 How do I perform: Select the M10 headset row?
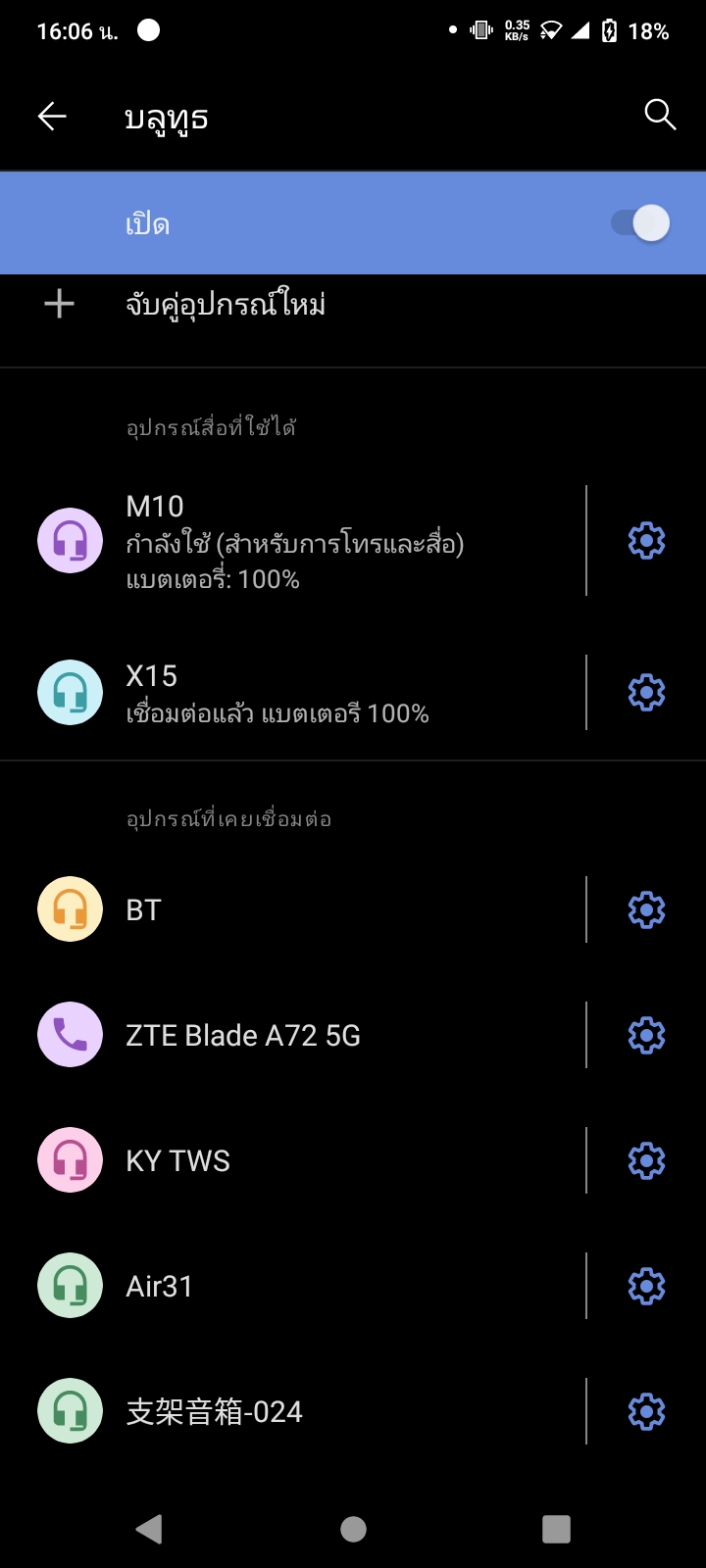pyautogui.click(x=294, y=541)
